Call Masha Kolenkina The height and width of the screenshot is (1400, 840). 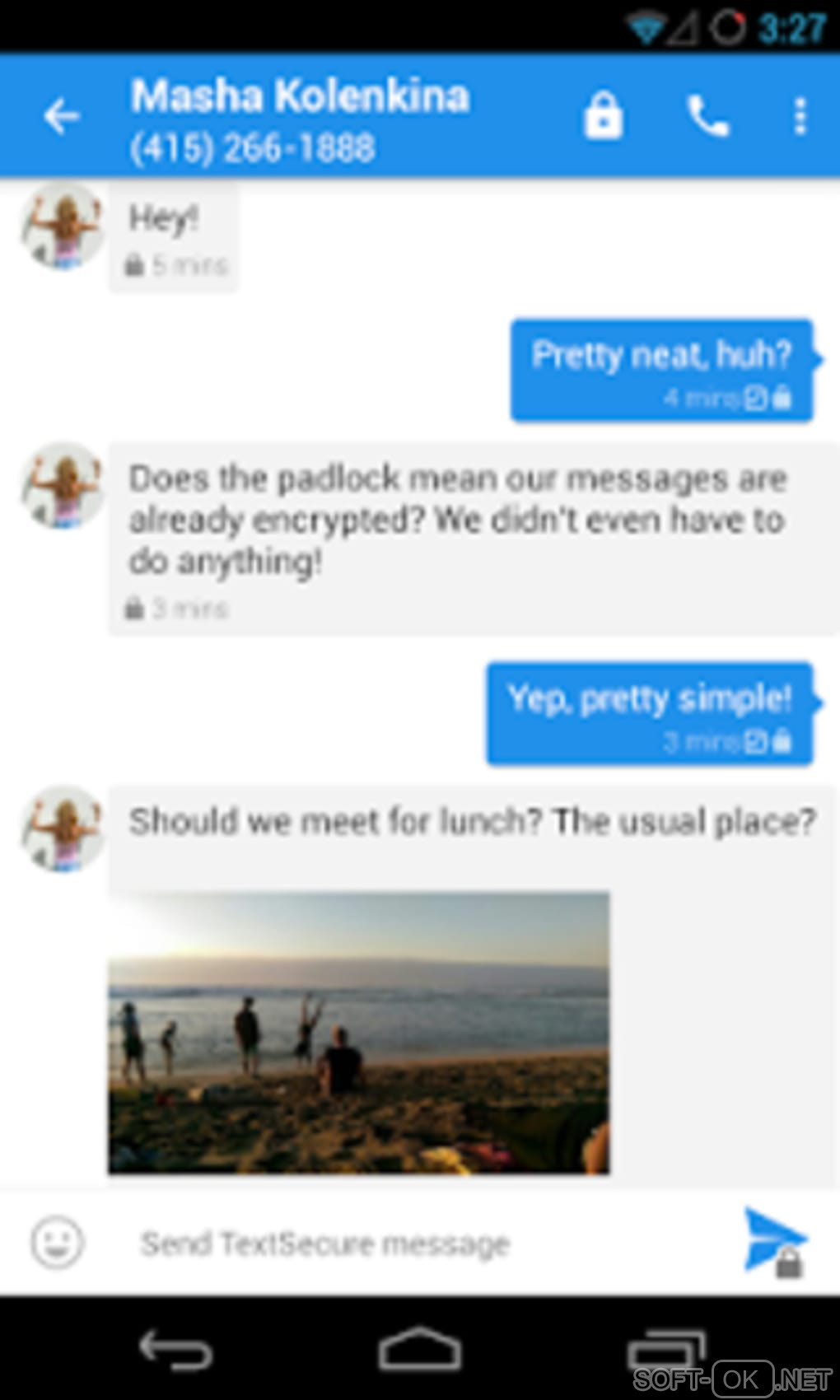point(707,116)
